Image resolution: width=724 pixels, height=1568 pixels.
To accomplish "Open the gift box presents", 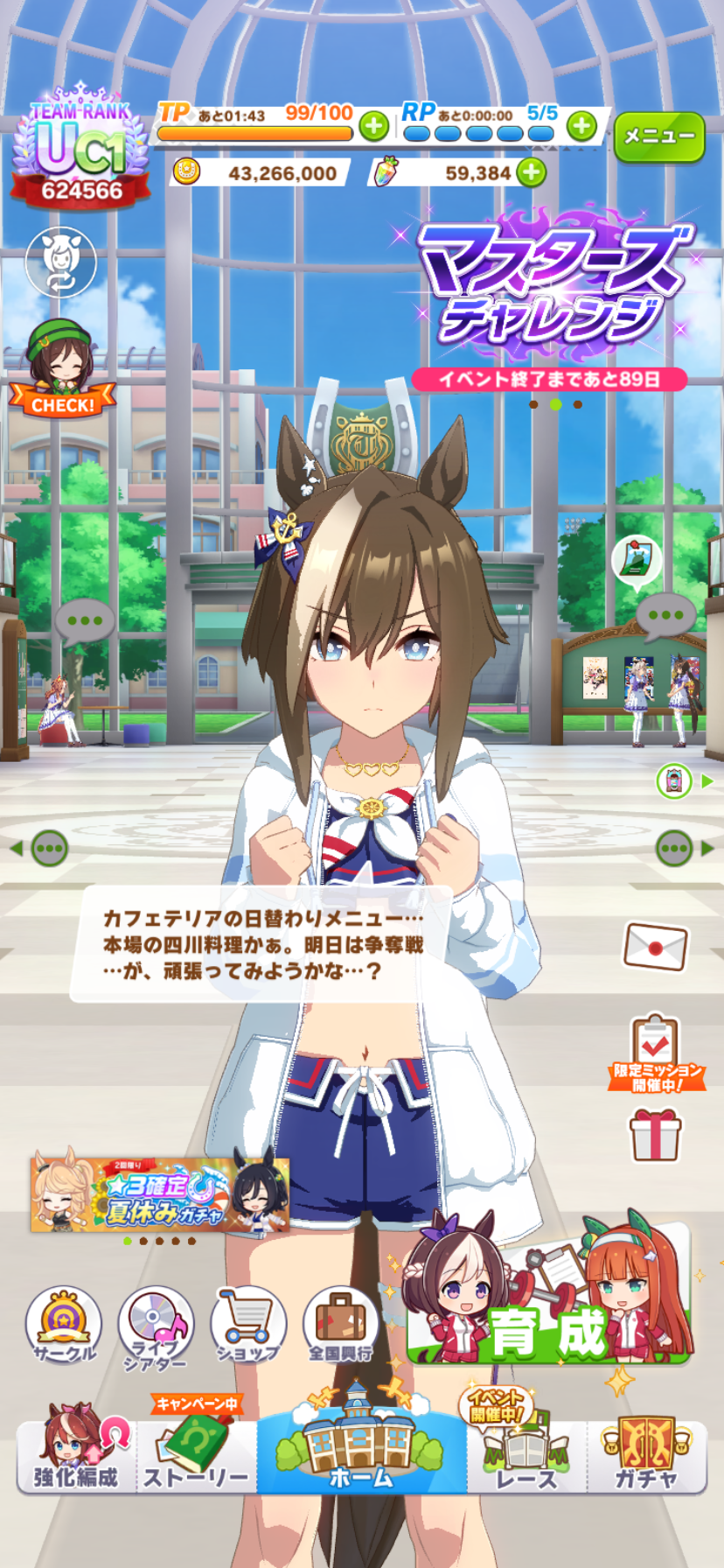I will click(655, 1134).
